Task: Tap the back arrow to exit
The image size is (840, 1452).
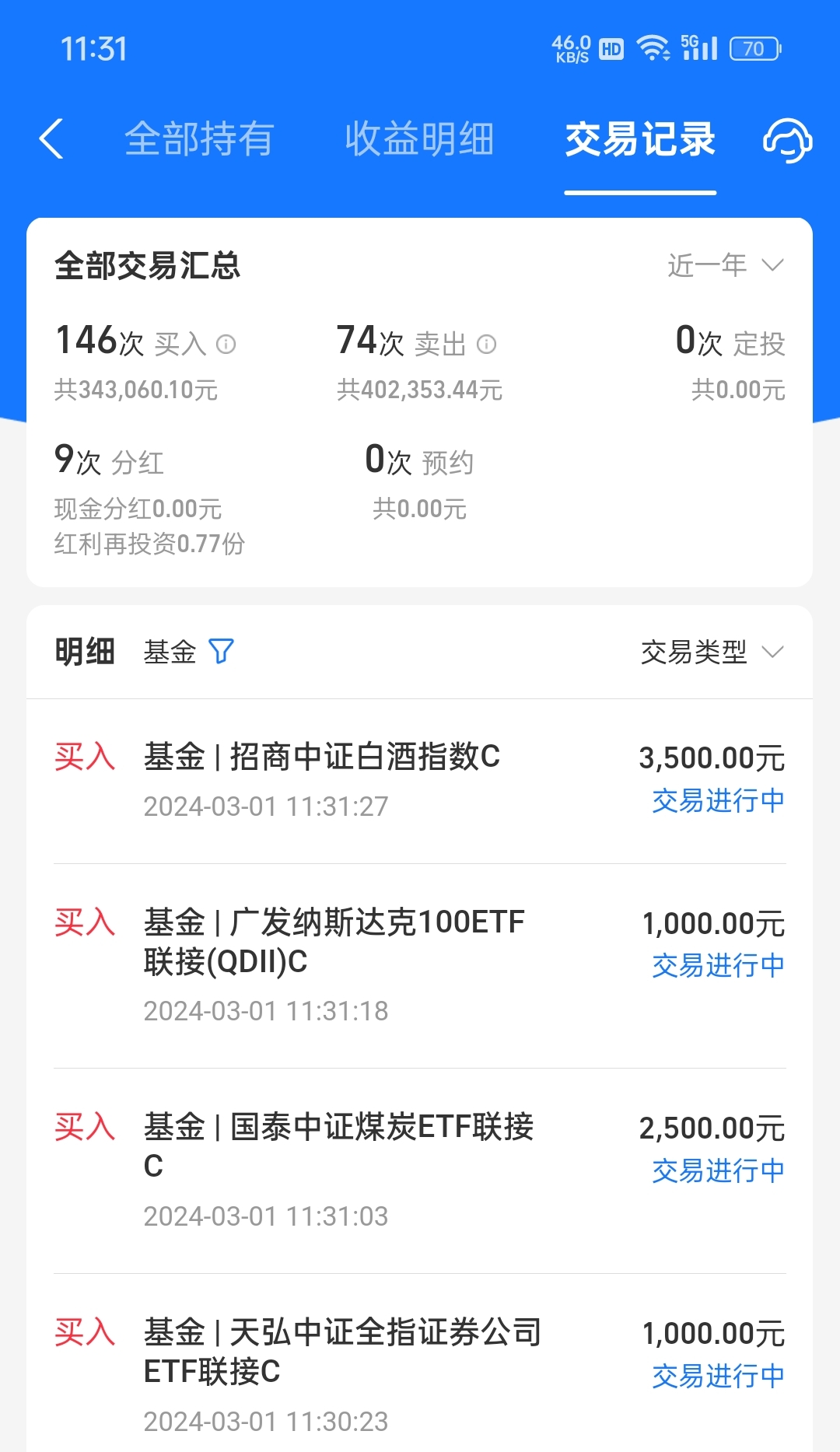Action: point(51,138)
